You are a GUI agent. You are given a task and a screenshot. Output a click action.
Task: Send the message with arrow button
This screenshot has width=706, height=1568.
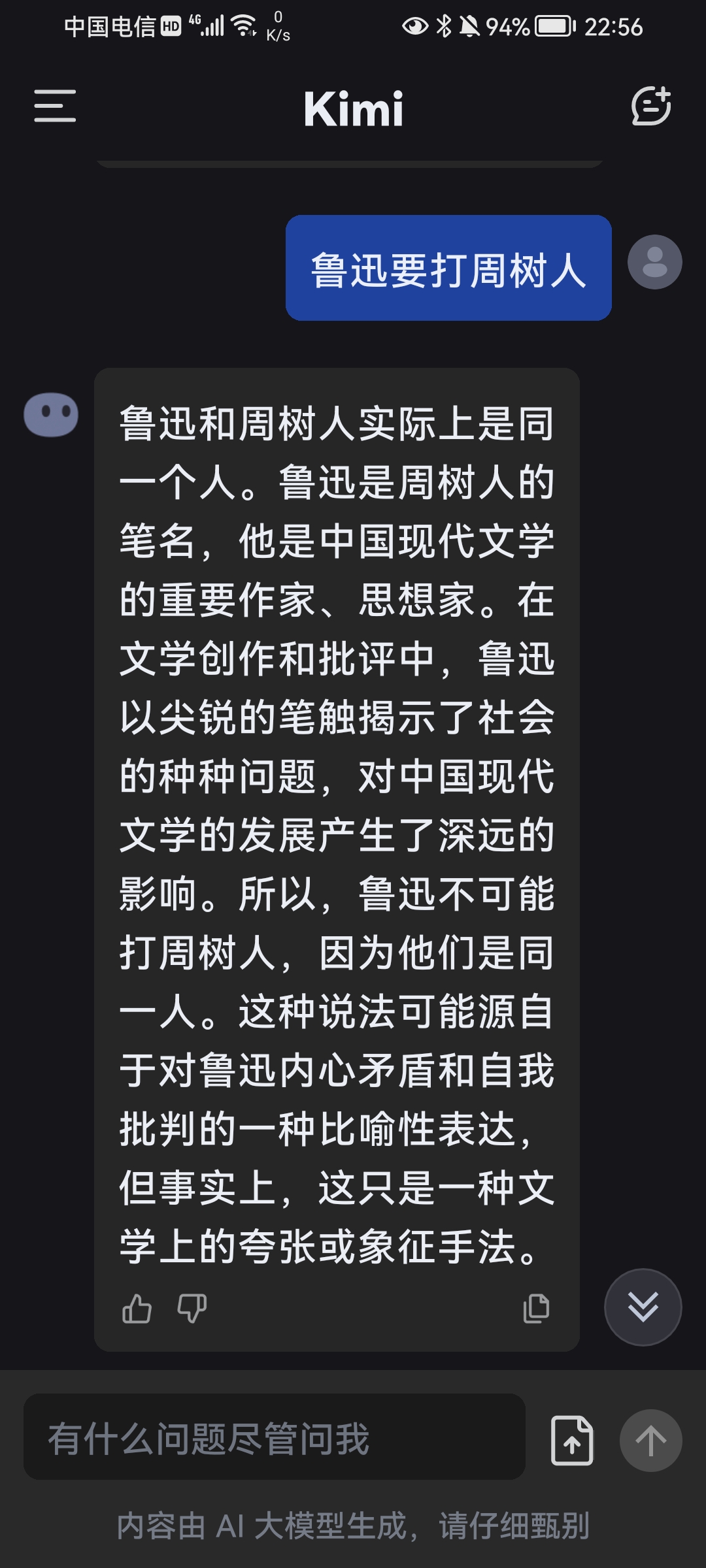coord(650,1441)
